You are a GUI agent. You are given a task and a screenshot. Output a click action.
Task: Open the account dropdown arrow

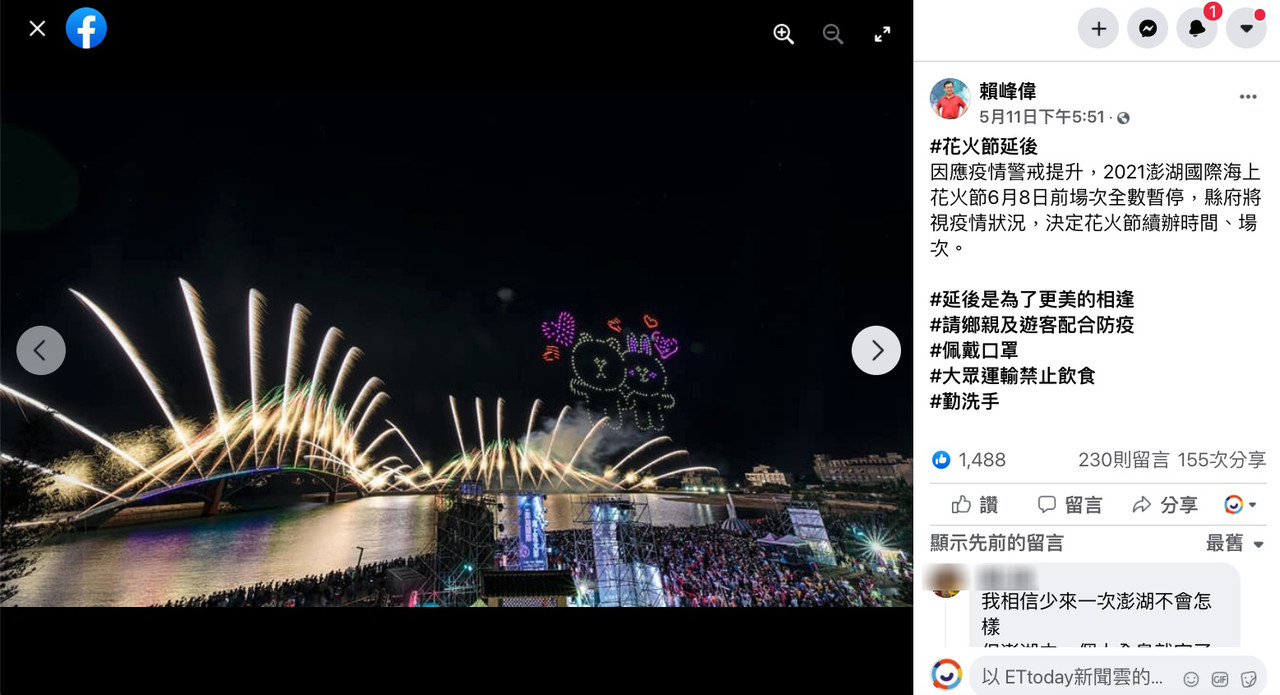[x=1246, y=28]
